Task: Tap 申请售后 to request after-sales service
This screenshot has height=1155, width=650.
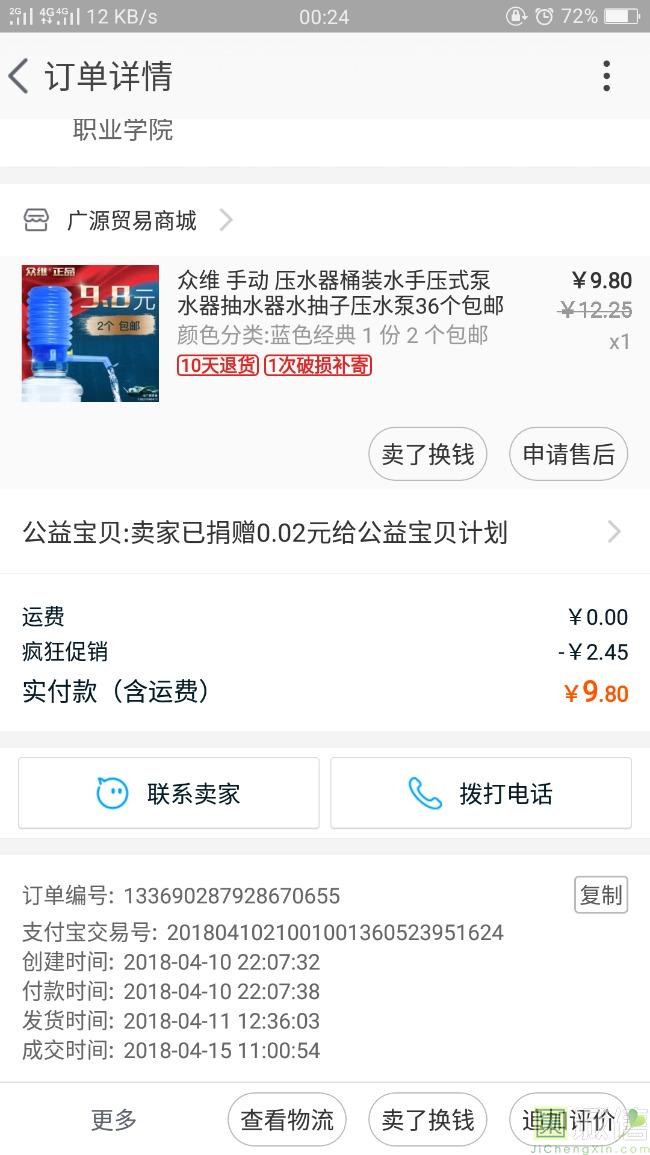Action: coord(568,454)
